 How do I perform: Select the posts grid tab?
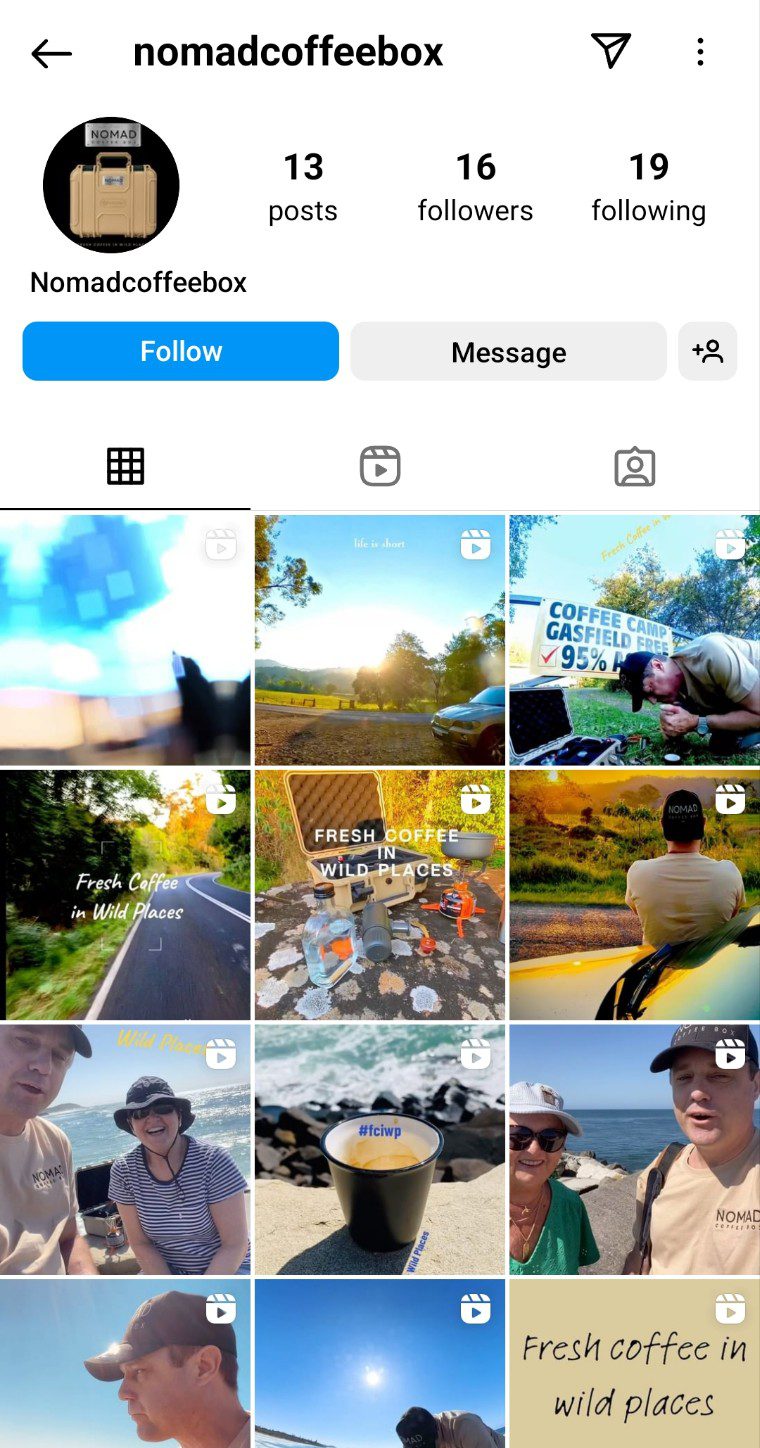(126, 467)
